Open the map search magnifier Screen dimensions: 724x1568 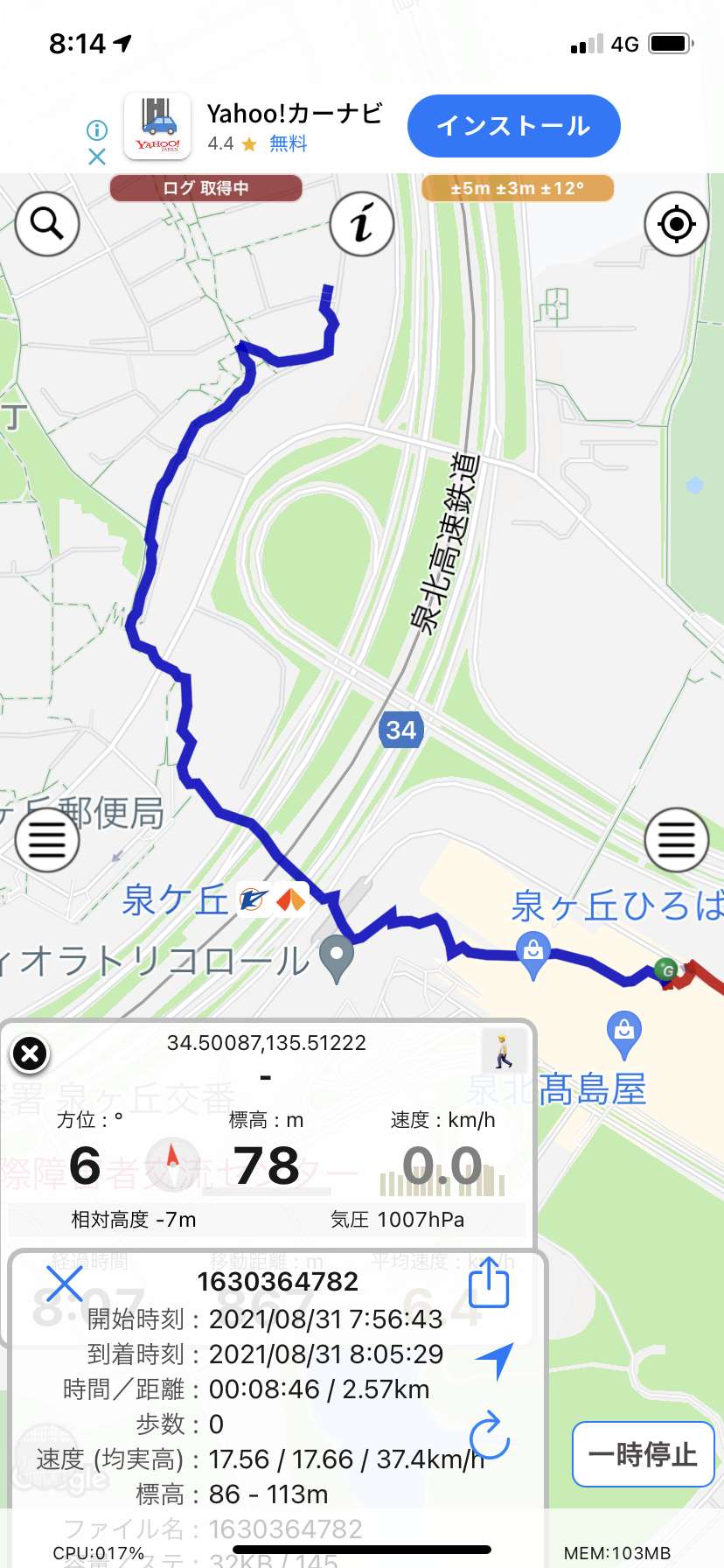47,224
